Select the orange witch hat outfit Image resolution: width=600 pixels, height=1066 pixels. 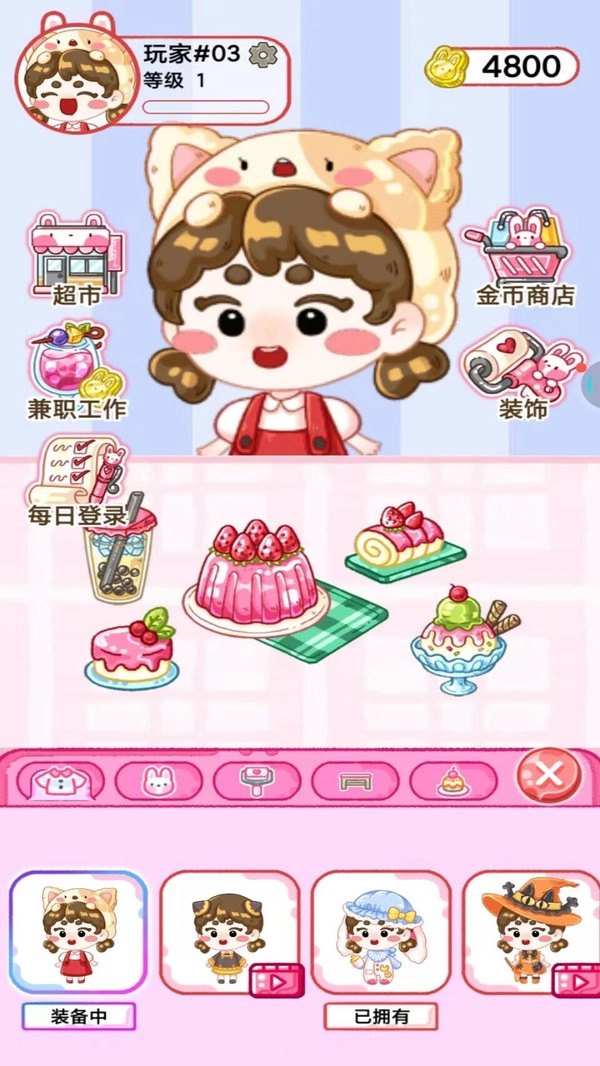tap(531, 932)
